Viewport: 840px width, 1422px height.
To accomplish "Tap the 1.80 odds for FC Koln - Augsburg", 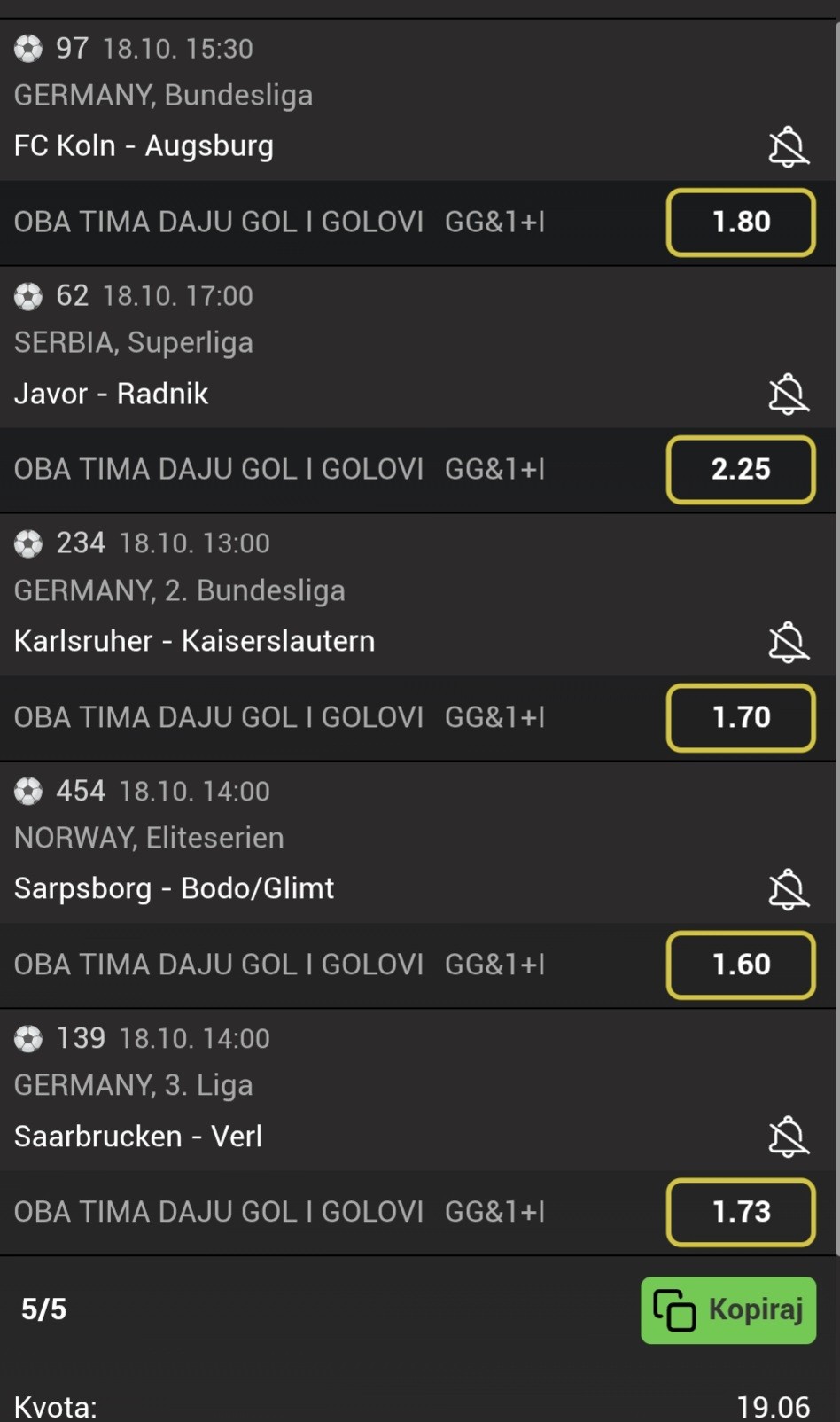I will coord(741,223).
